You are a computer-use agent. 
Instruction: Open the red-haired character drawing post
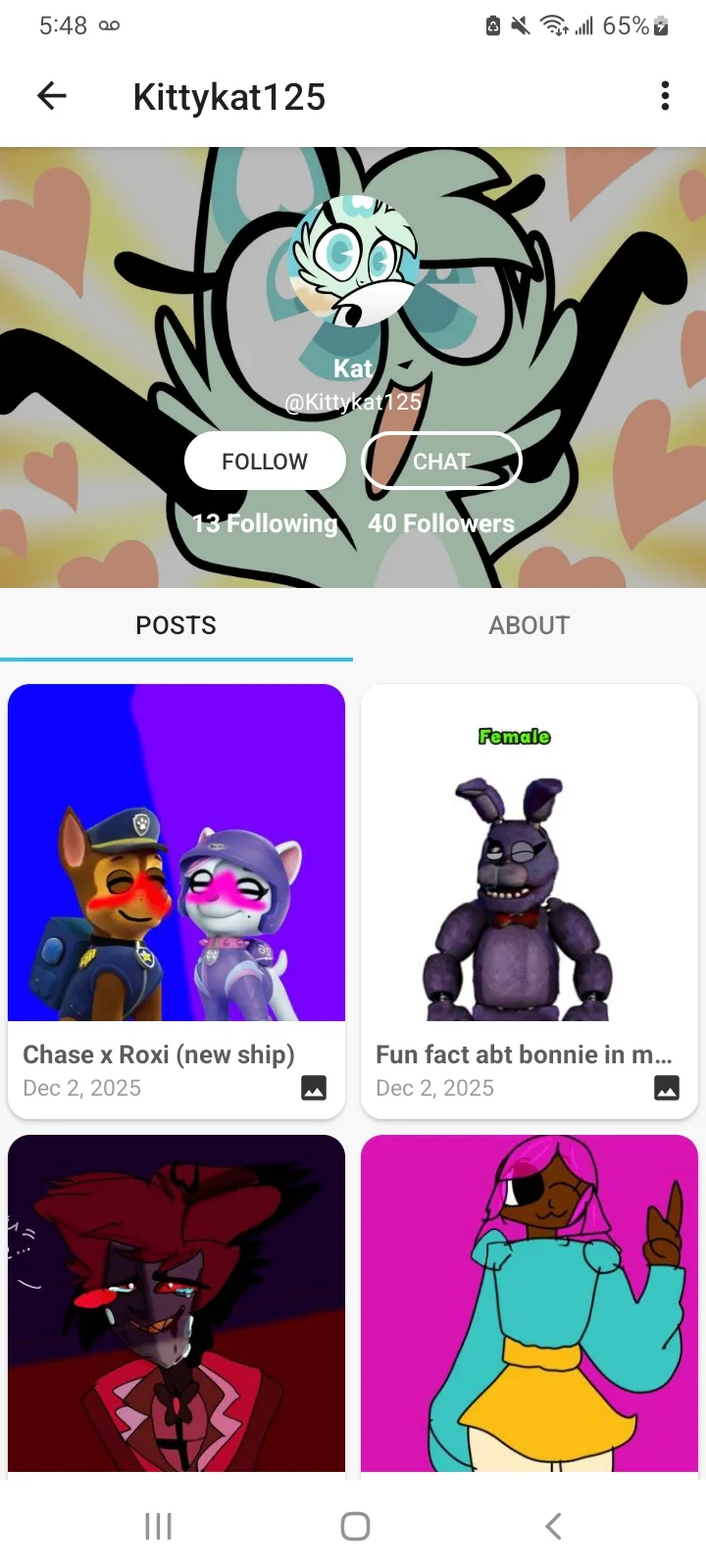[x=176, y=1303]
